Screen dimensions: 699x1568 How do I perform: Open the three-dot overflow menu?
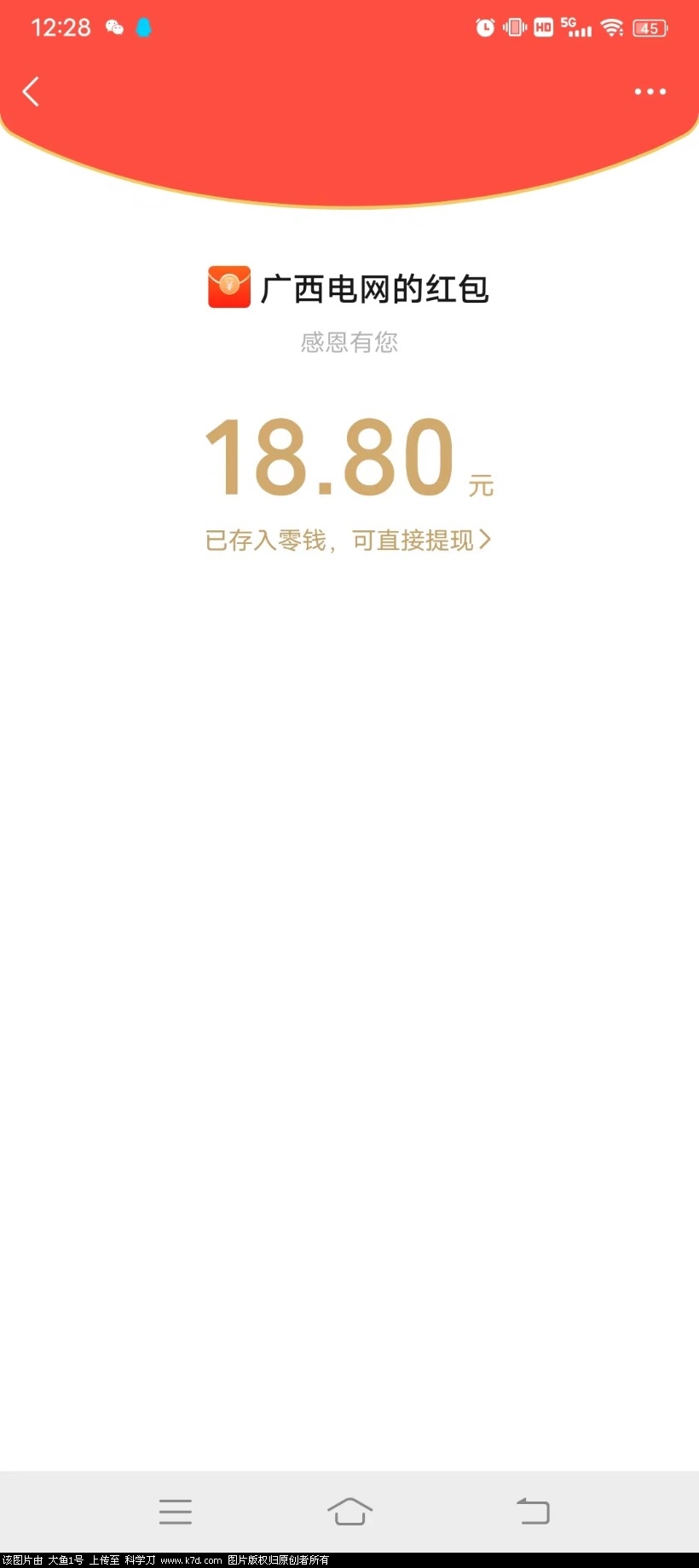(650, 91)
